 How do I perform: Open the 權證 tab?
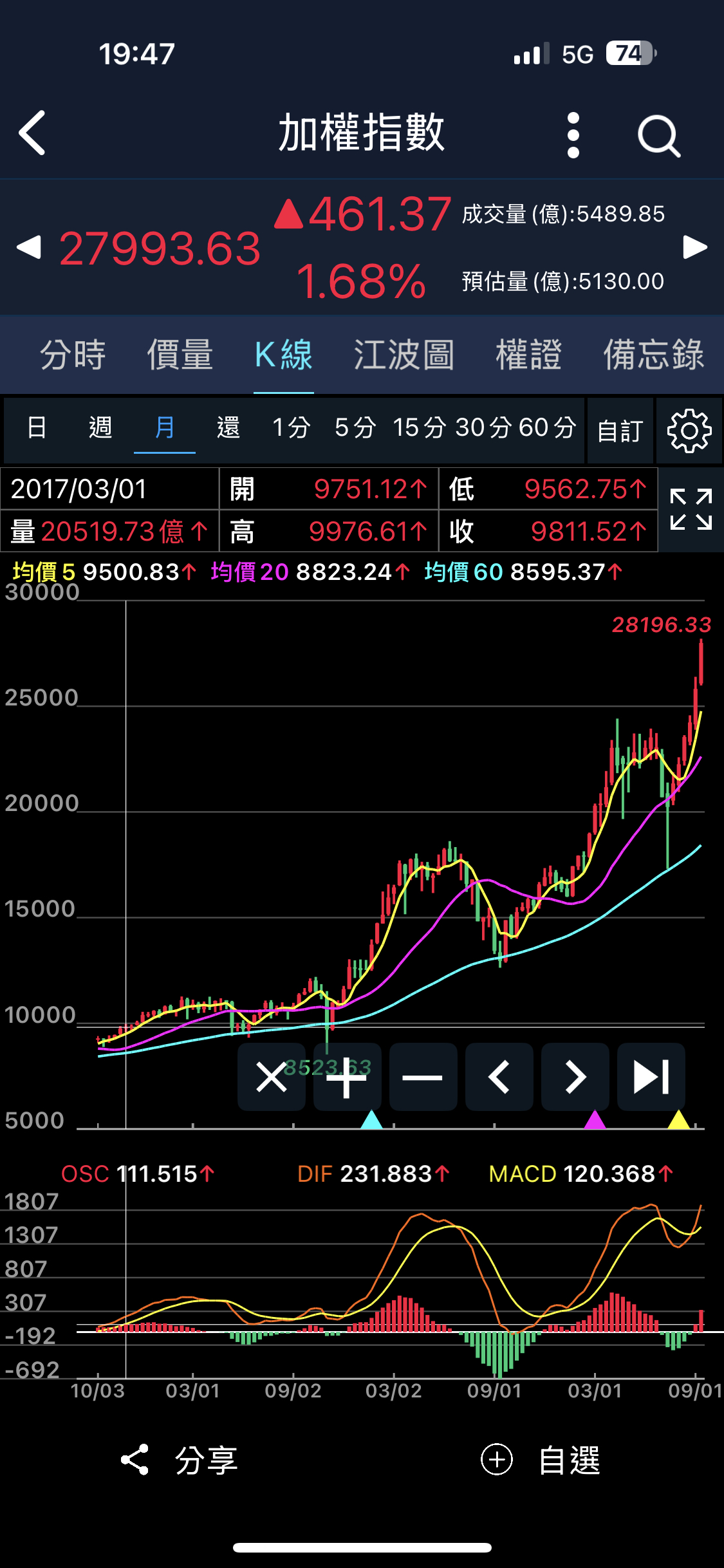(x=528, y=355)
